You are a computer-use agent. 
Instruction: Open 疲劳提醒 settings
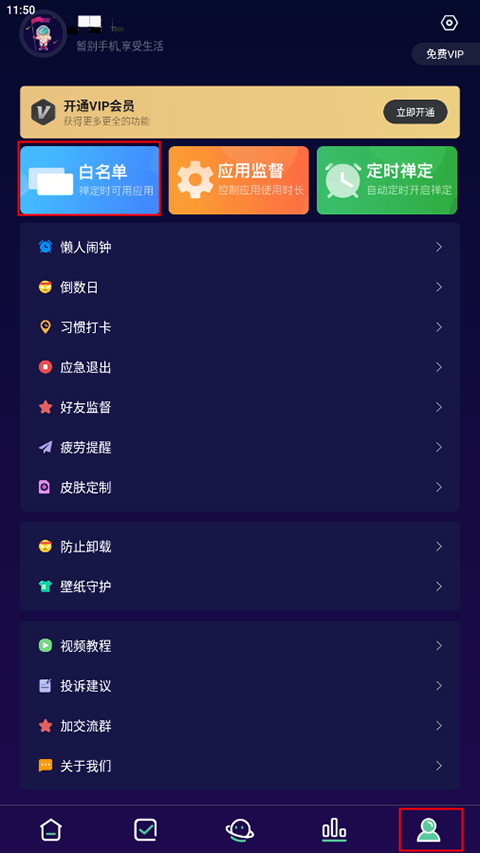pyautogui.click(x=240, y=447)
